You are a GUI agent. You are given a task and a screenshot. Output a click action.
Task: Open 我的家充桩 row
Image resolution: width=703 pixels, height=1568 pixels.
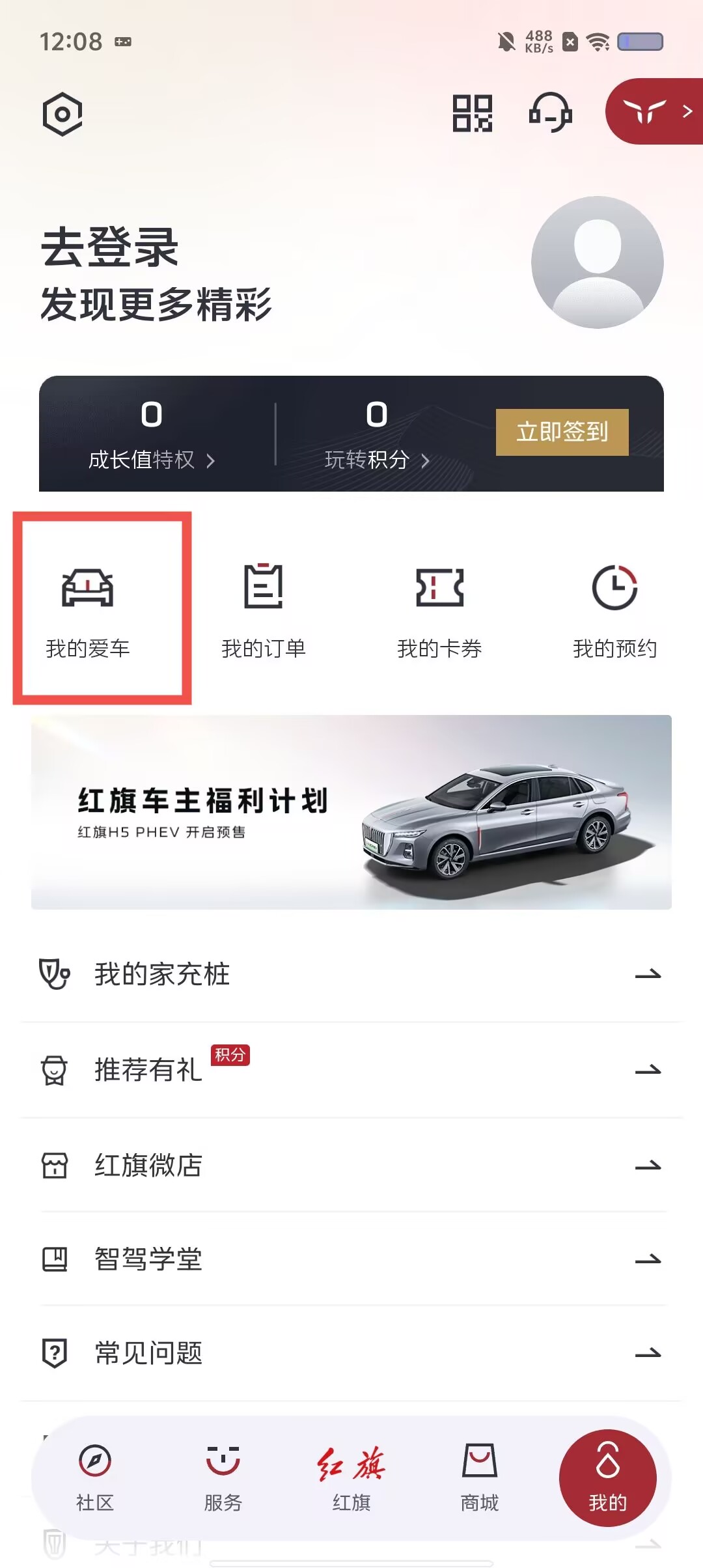click(x=351, y=975)
